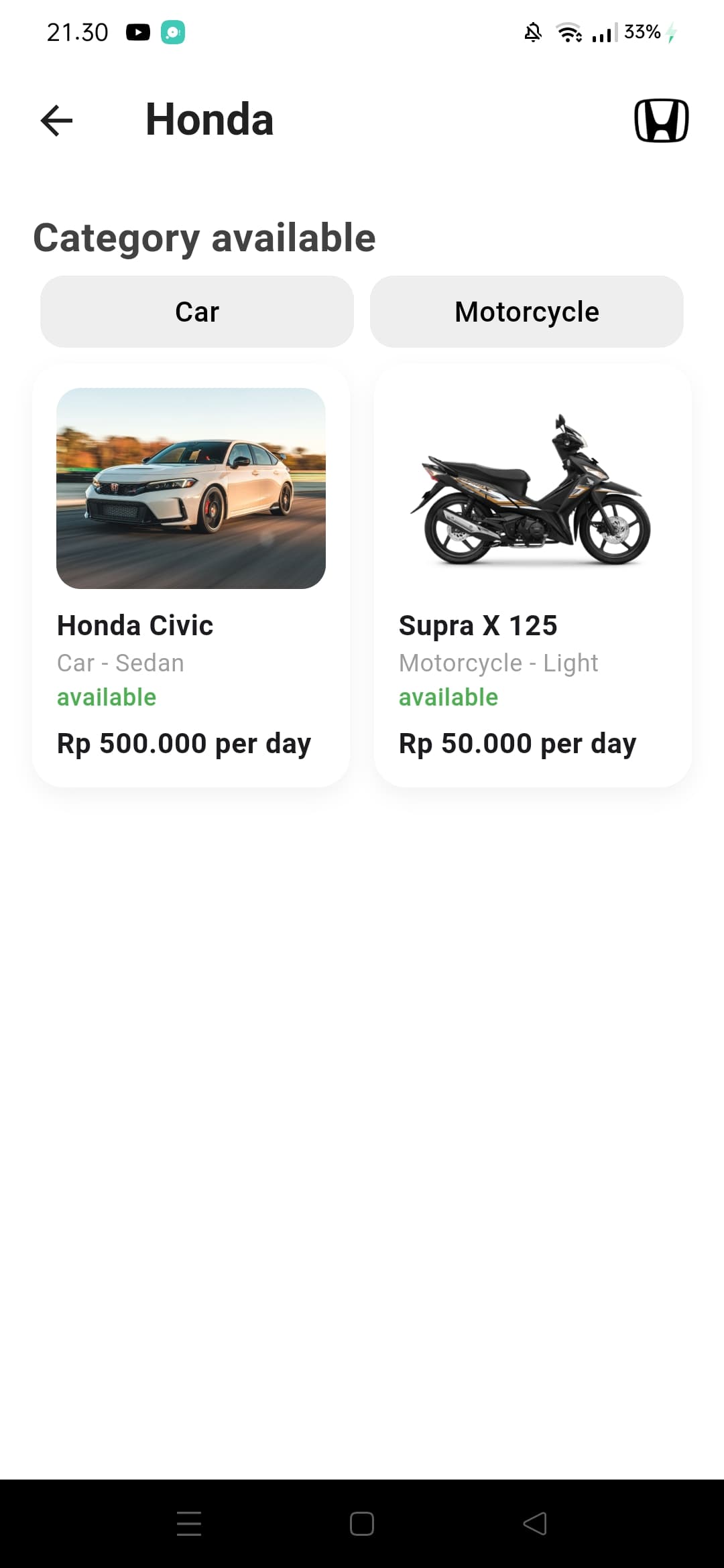Viewport: 724px width, 1568px height.
Task: Tap the teal app icon beside YouTube icon
Action: [173, 31]
